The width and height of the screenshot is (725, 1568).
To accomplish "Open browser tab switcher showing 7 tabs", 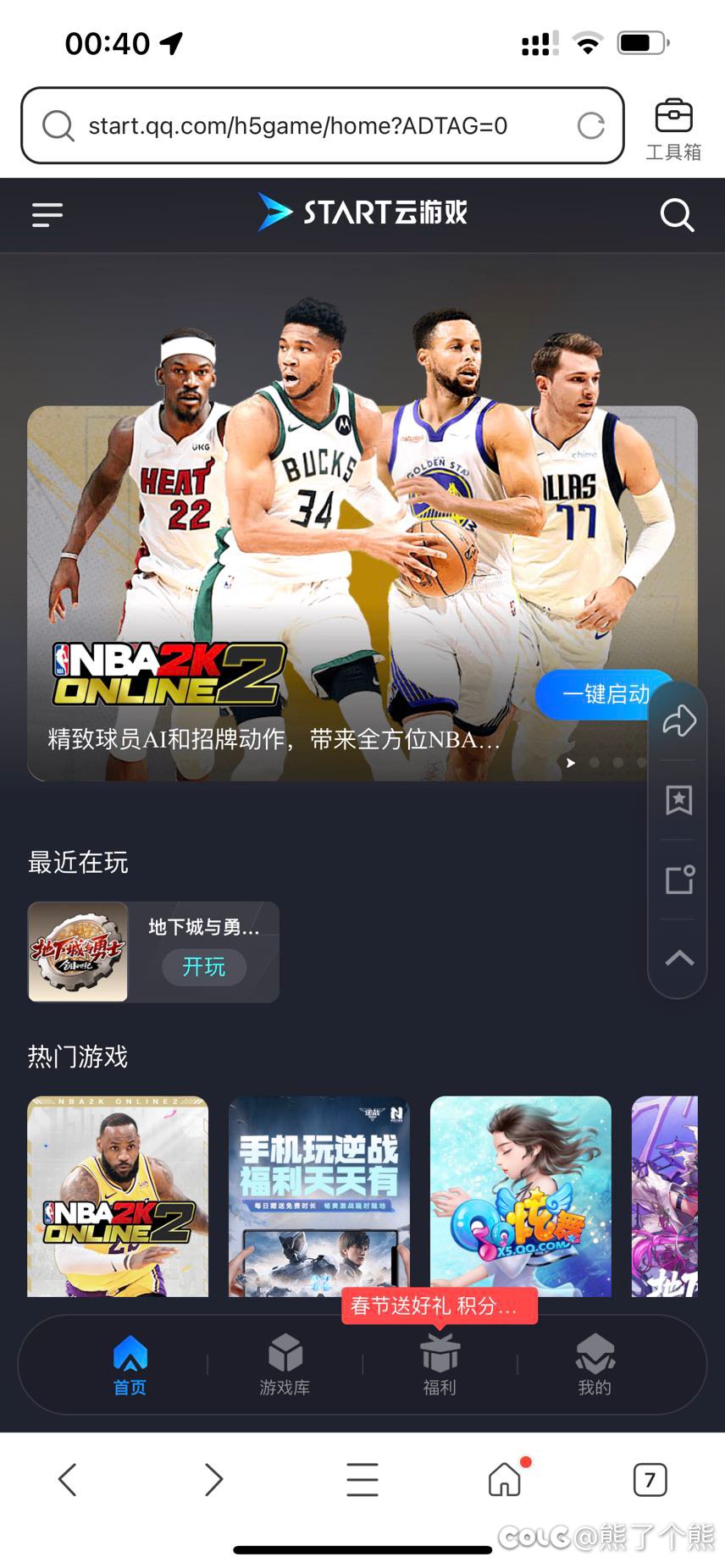I will (x=650, y=1478).
